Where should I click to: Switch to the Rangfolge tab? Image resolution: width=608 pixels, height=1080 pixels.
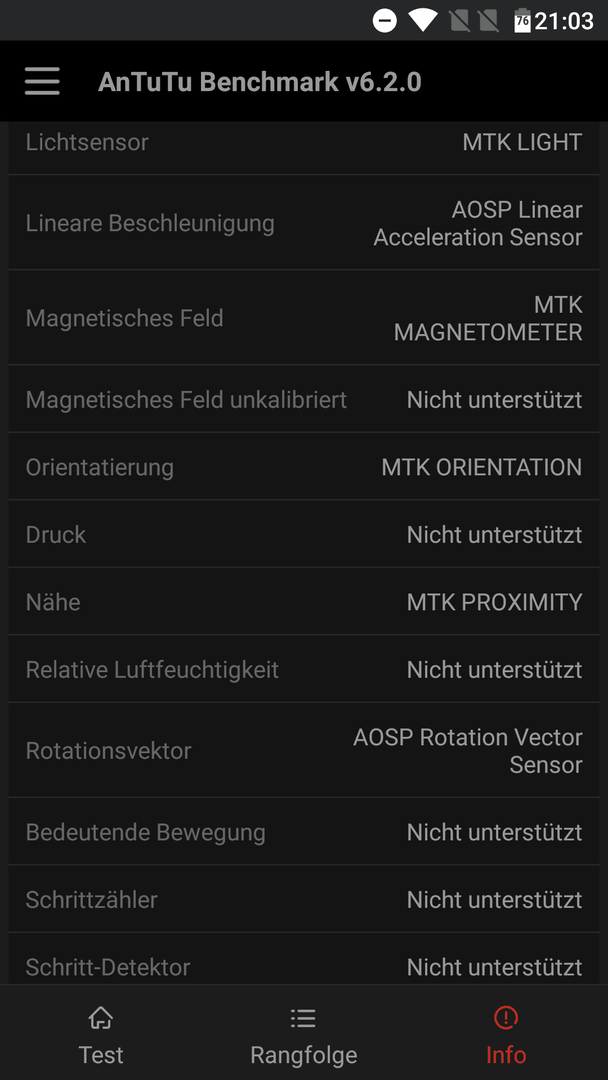pos(304,1035)
